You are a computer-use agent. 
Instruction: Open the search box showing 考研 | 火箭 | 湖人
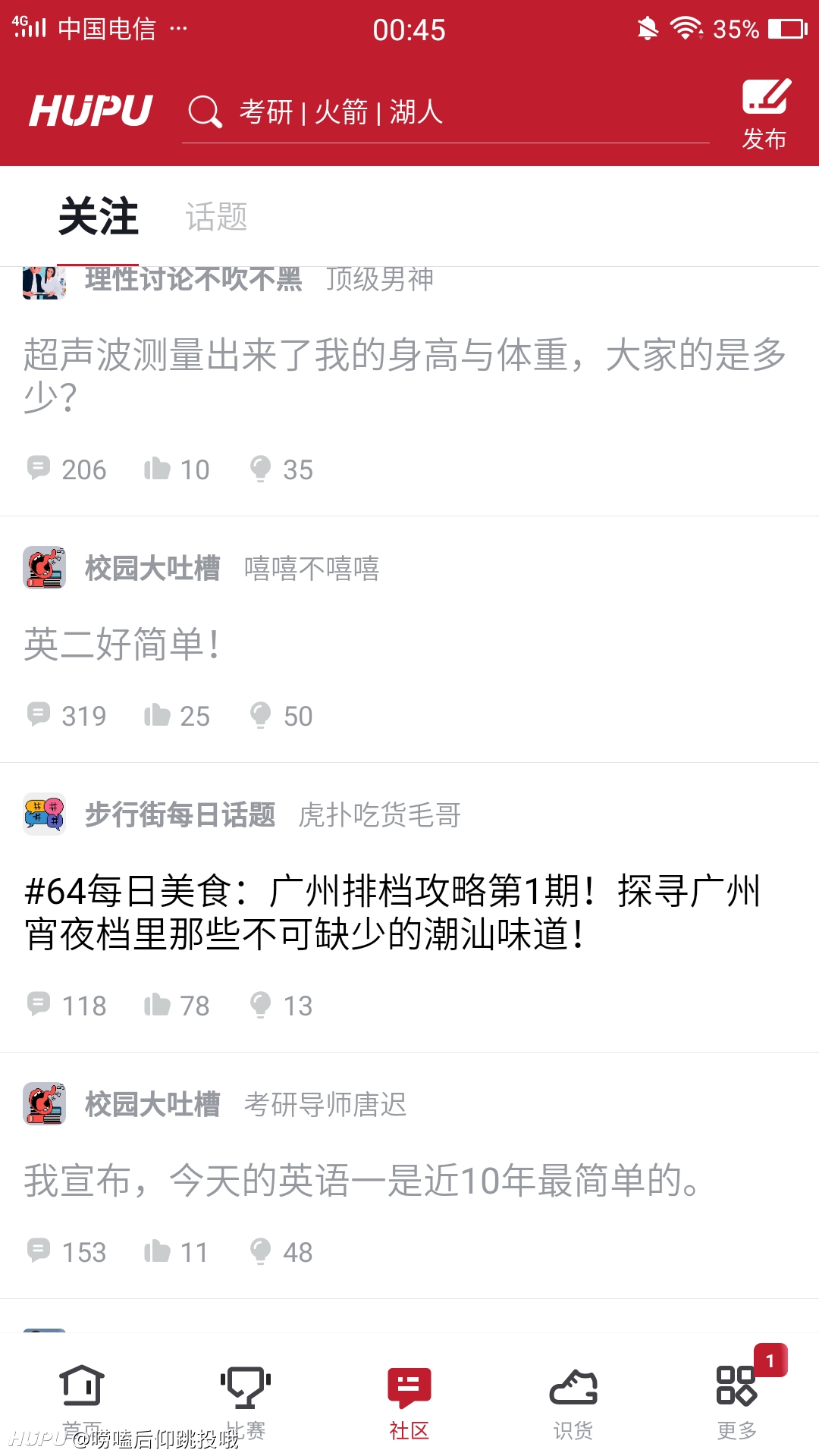pyautogui.click(x=445, y=112)
